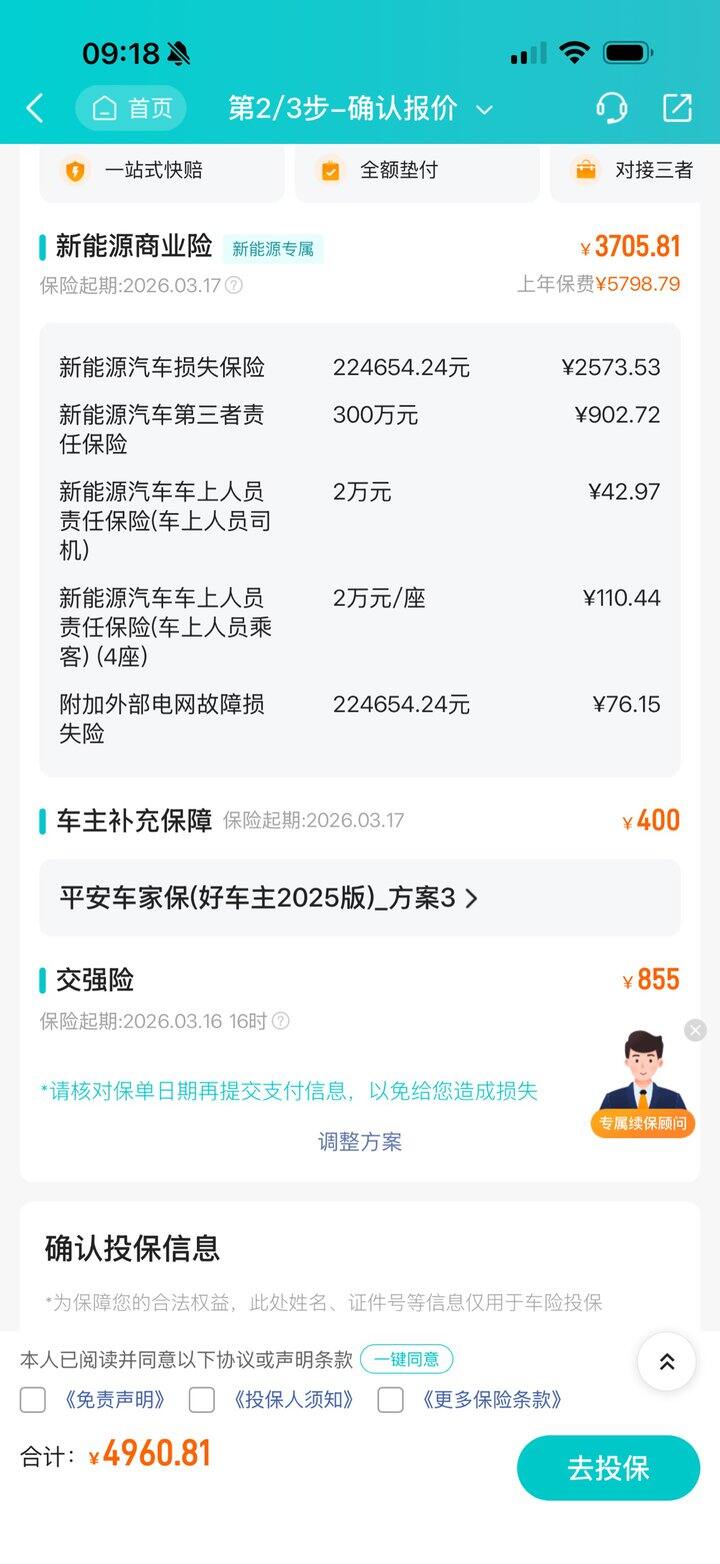Dismiss the advisor popup with the X
Screen dimensions: 720x1564
(694, 1030)
